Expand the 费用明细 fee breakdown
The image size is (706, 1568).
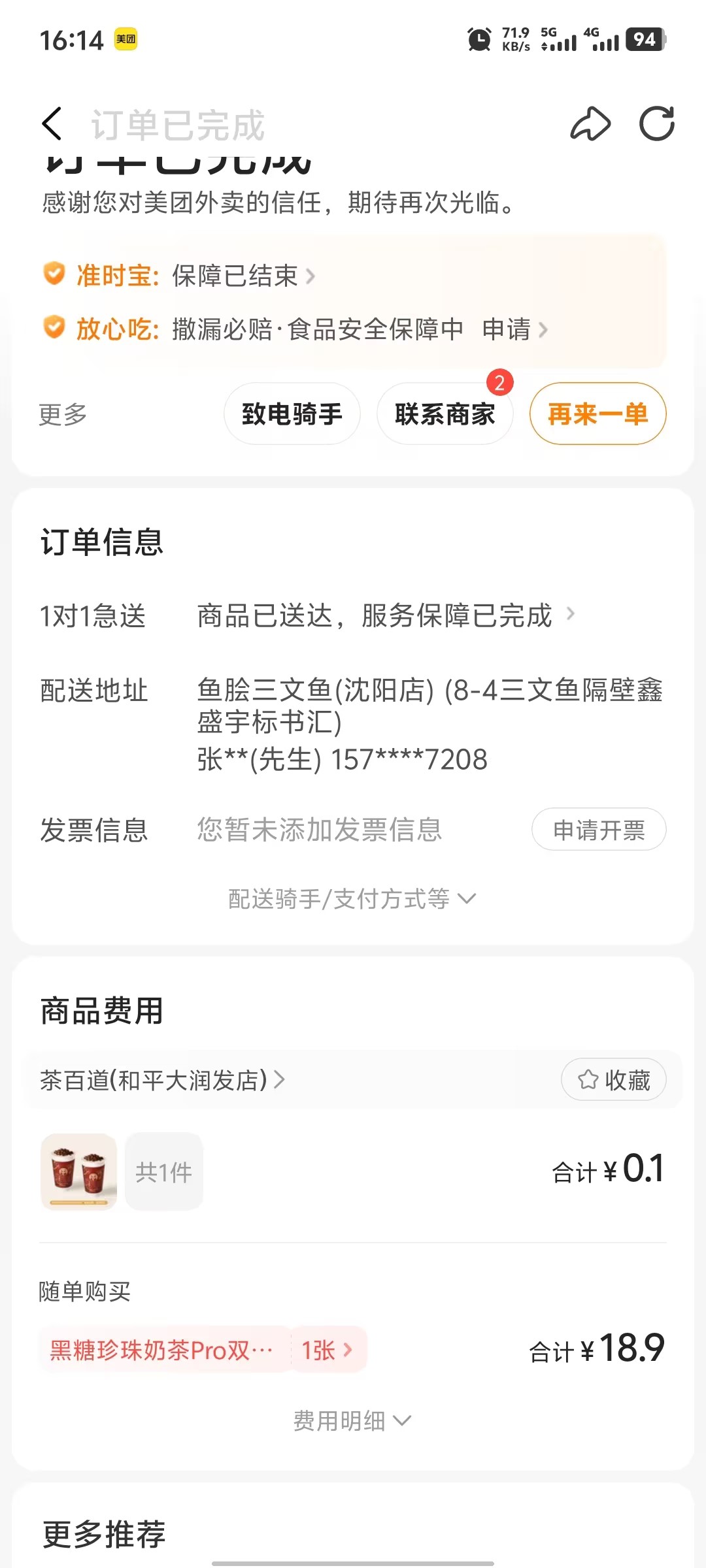pos(352,1420)
